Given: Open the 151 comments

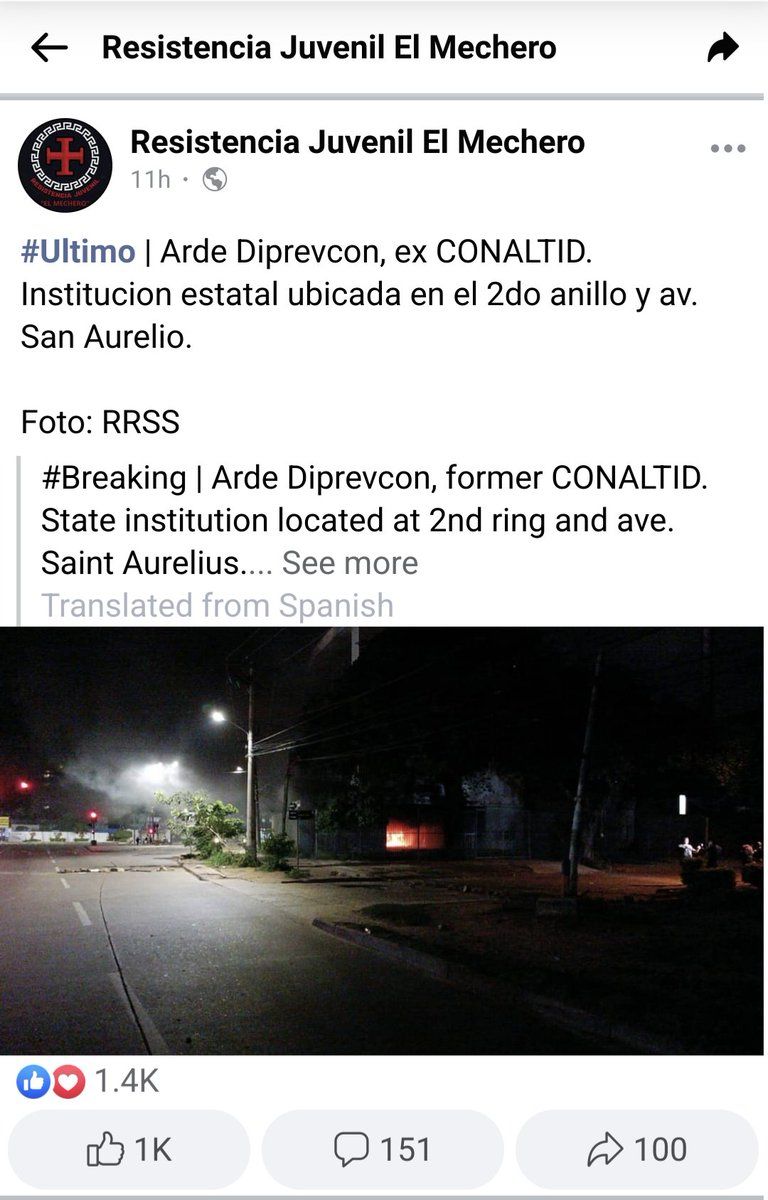Looking at the screenshot, I should coord(382,1150).
